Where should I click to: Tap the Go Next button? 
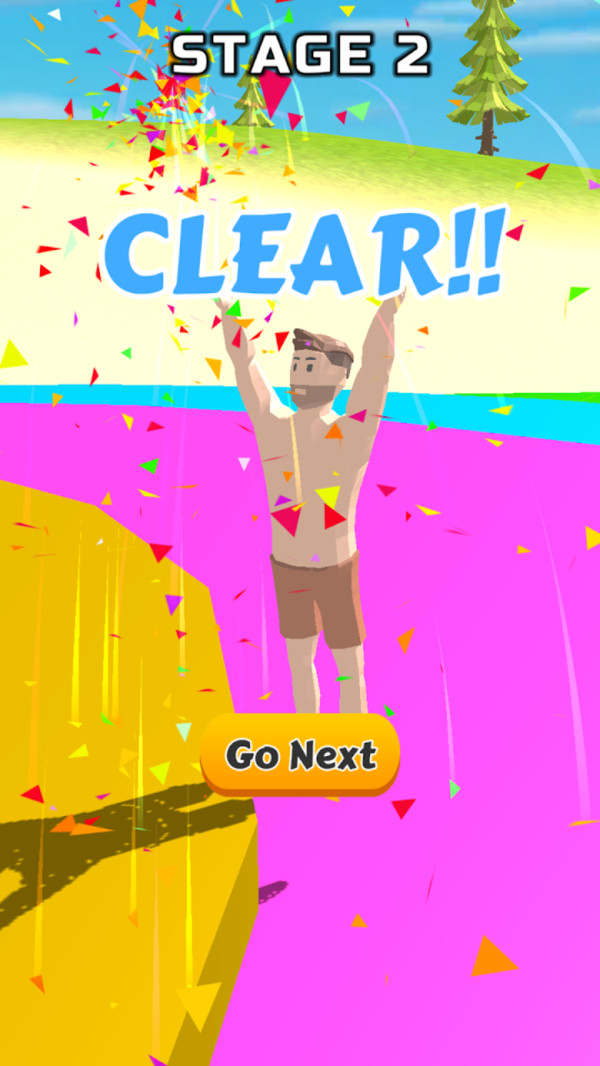point(300,755)
